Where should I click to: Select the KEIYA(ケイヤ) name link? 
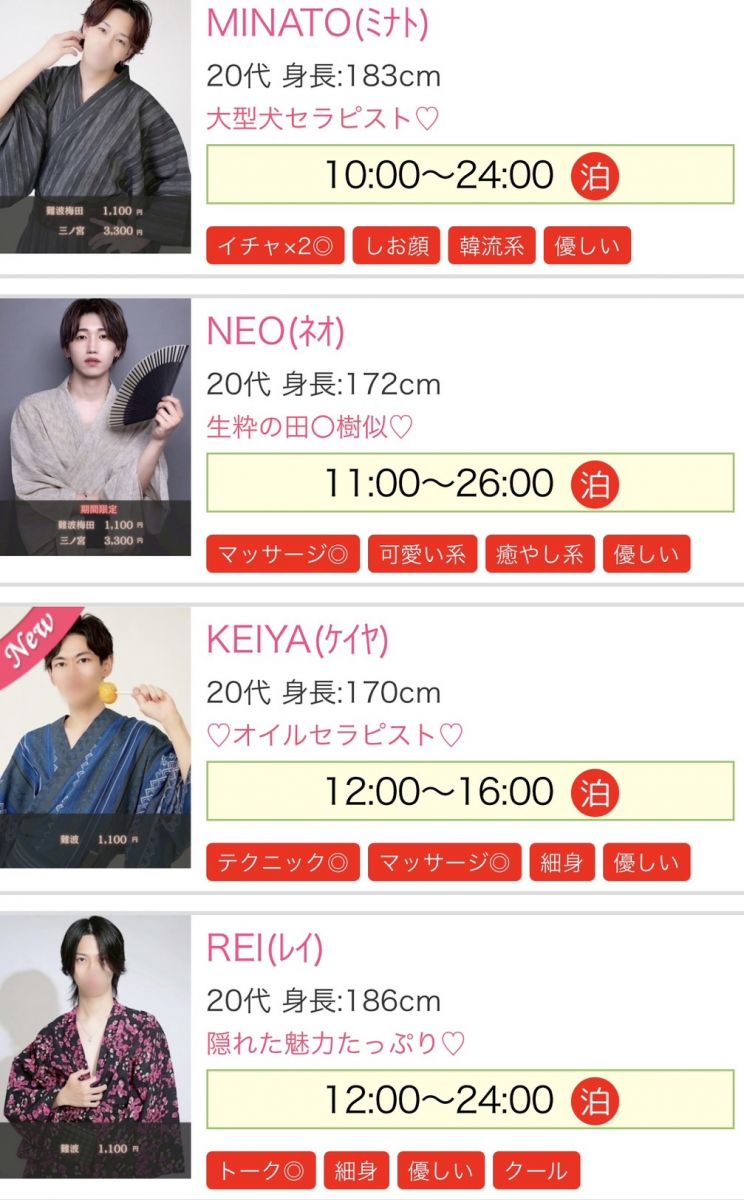(296, 640)
